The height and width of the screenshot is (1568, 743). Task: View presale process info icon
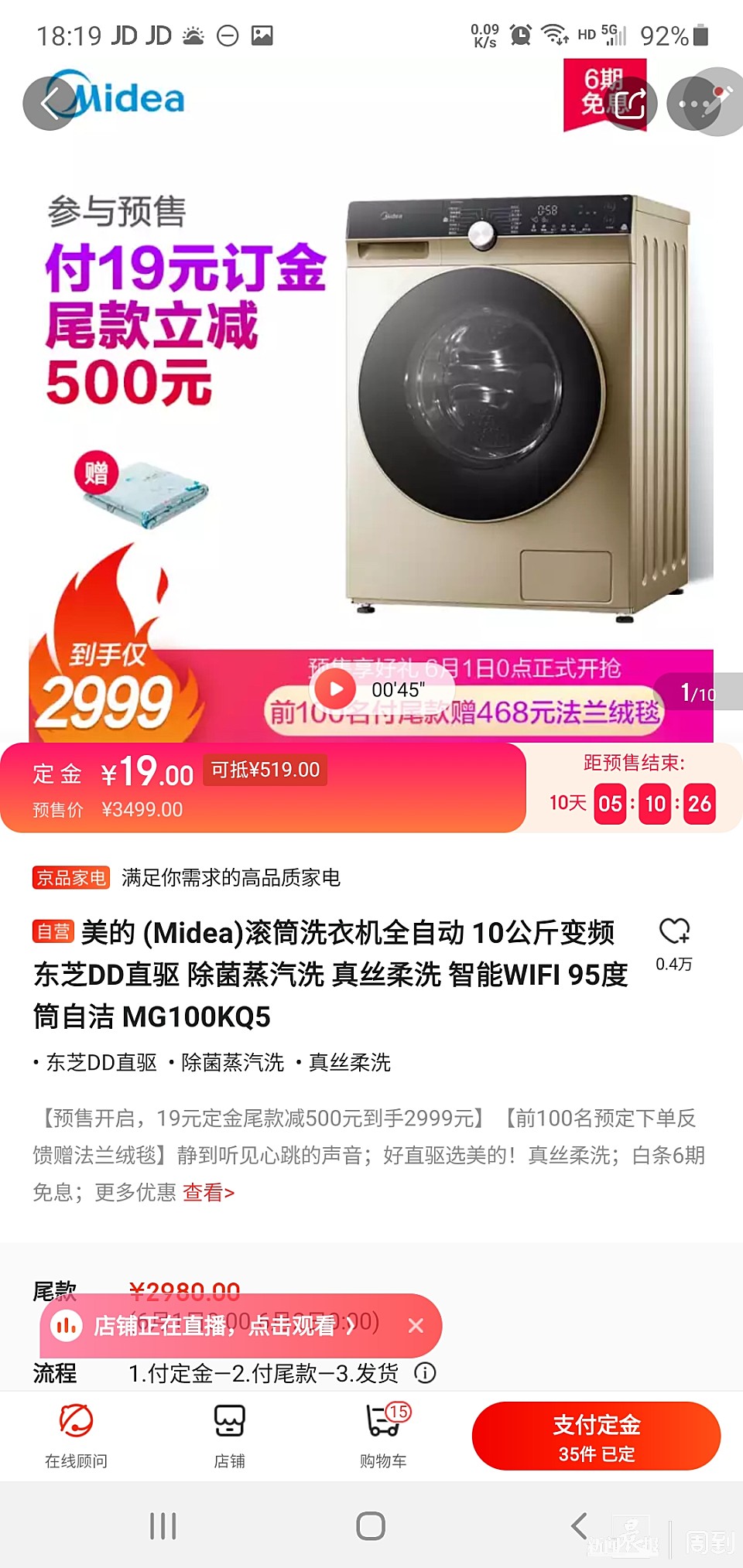[x=425, y=1373]
